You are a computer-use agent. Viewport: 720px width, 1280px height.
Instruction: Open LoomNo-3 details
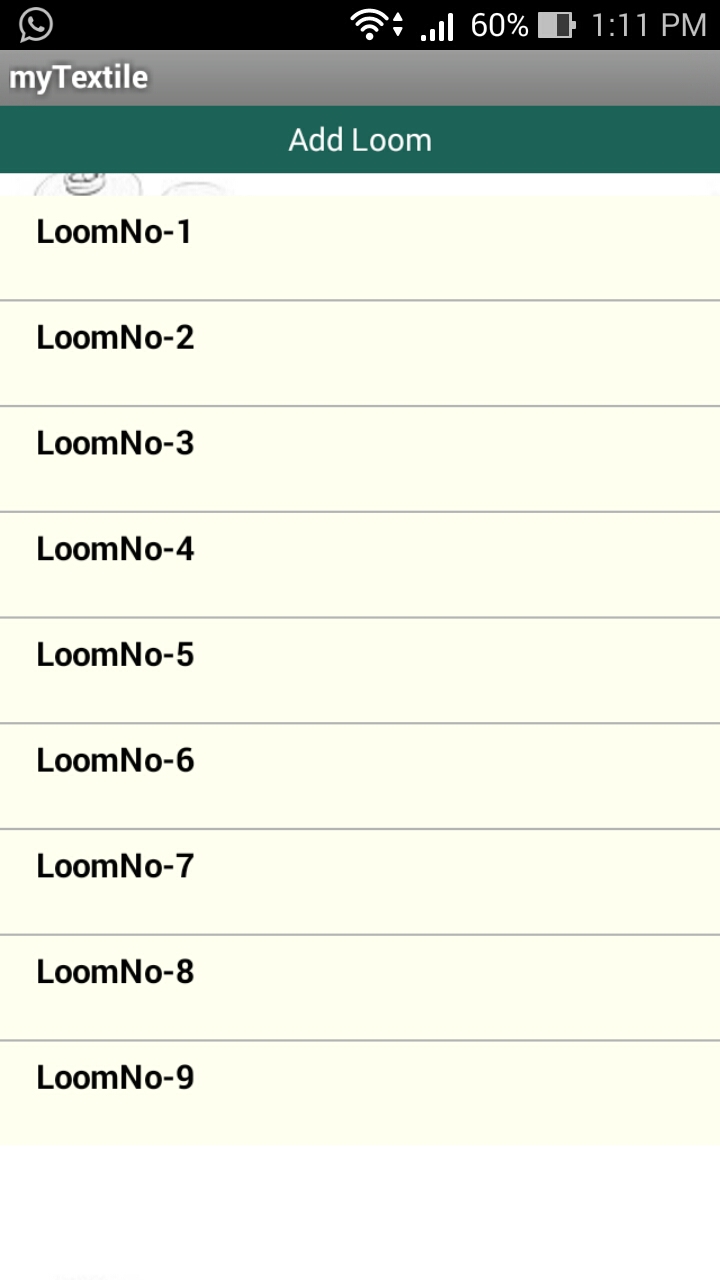(360, 458)
